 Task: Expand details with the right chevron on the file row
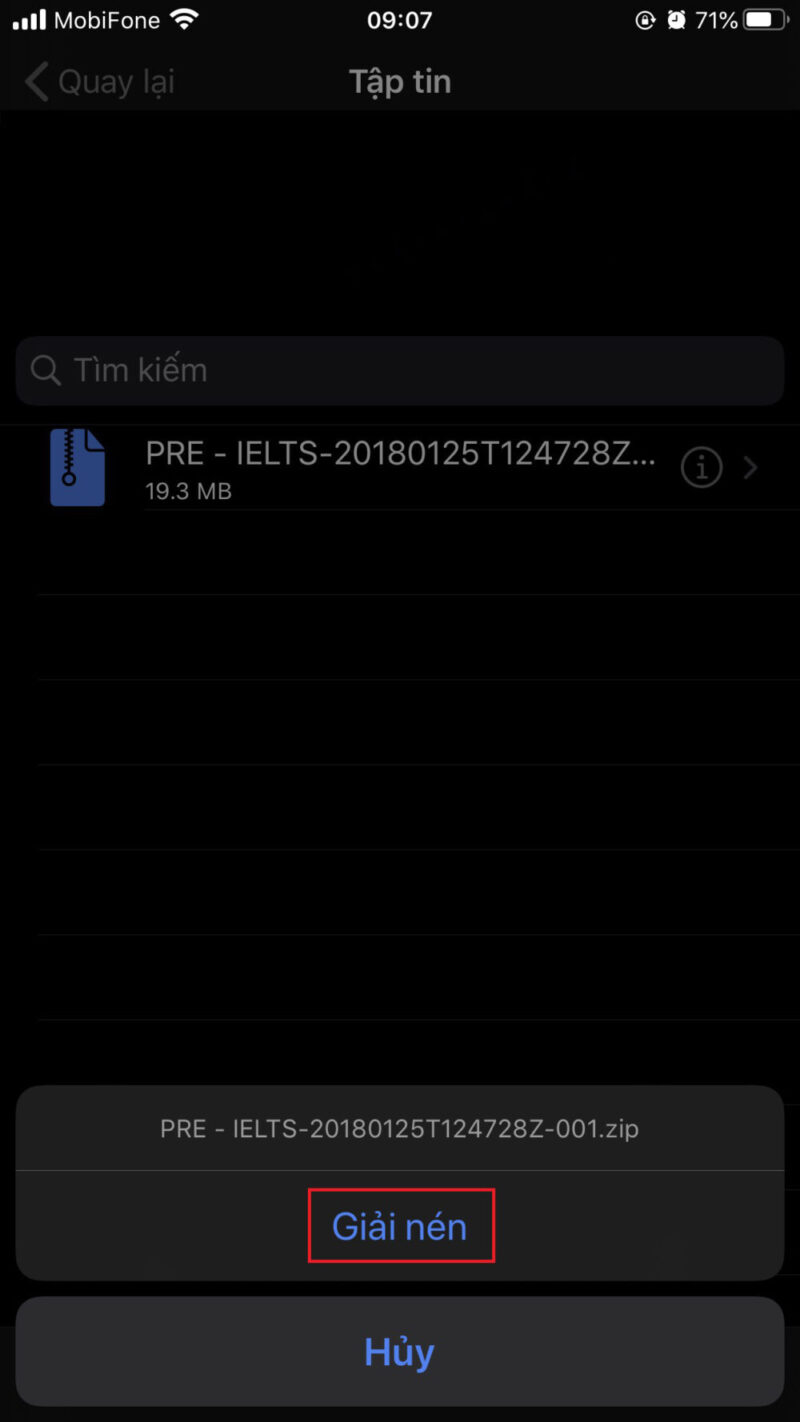click(751, 467)
